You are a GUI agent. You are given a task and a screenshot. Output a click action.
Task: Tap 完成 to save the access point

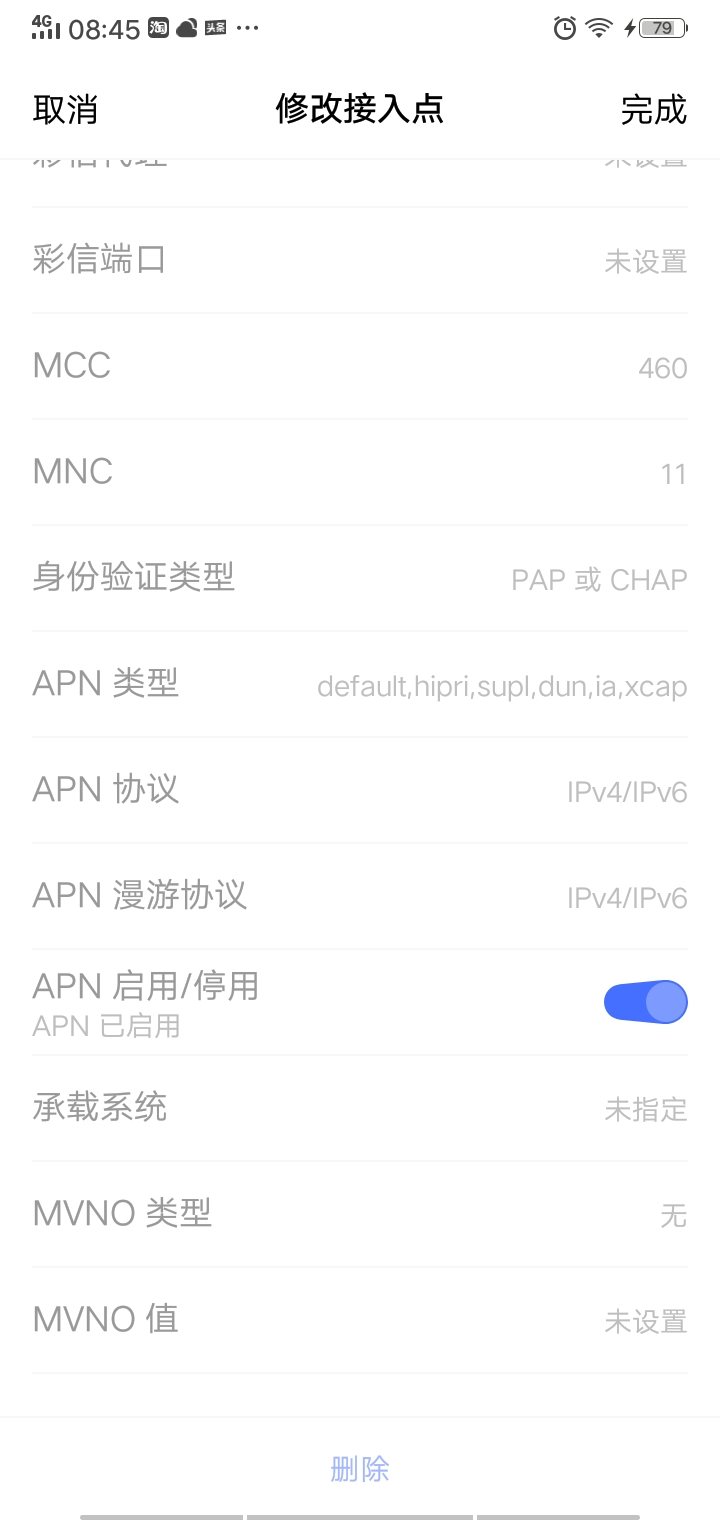pos(653,110)
